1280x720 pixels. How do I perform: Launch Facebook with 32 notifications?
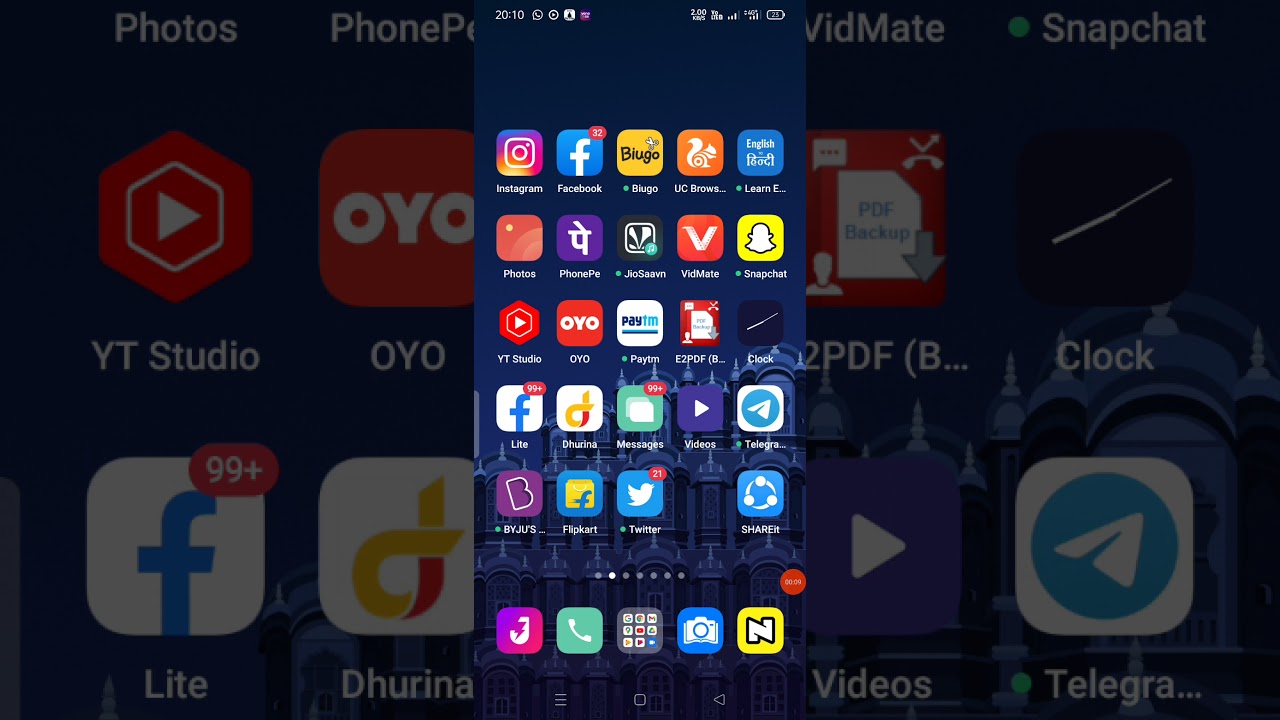point(579,153)
